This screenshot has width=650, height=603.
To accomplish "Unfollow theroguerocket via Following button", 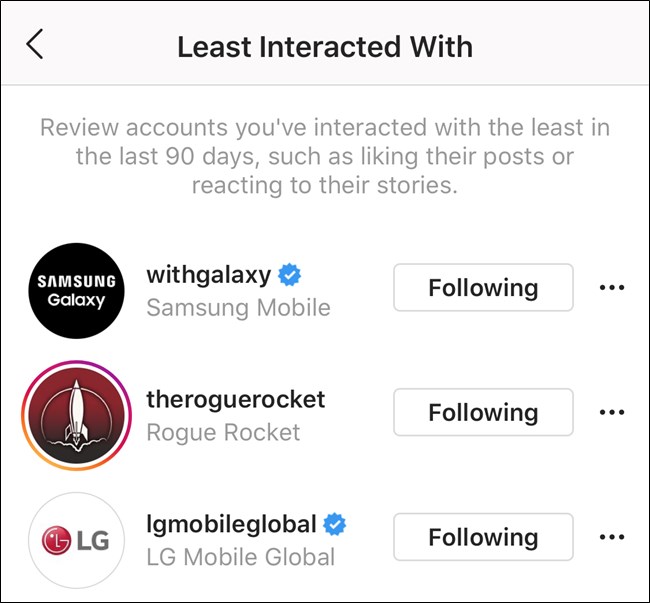I will [x=483, y=412].
